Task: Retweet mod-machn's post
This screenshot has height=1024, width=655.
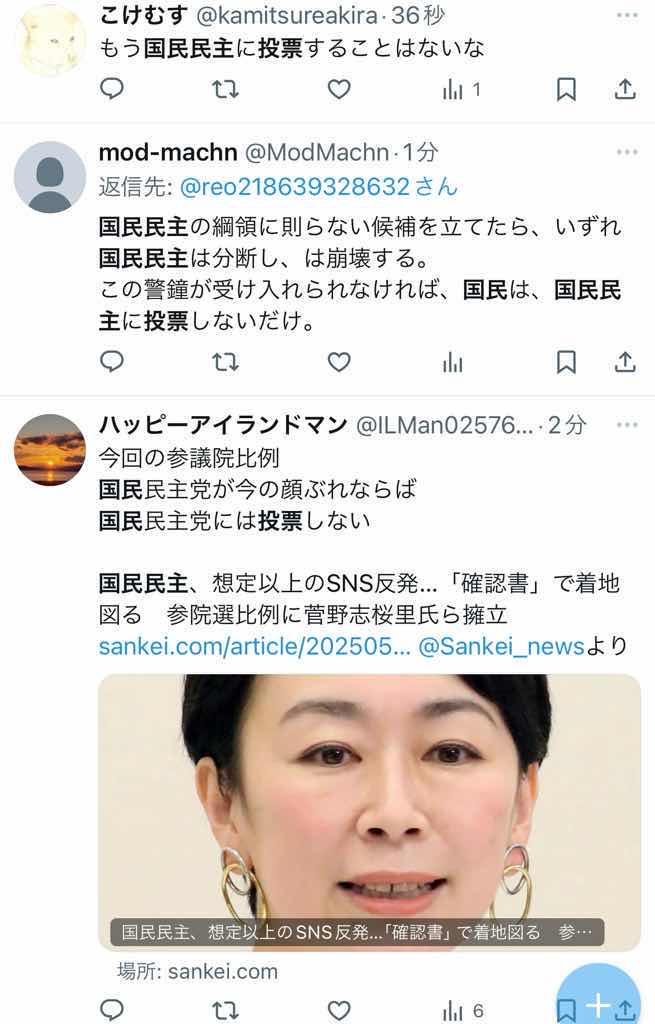Action: point(226,361)
